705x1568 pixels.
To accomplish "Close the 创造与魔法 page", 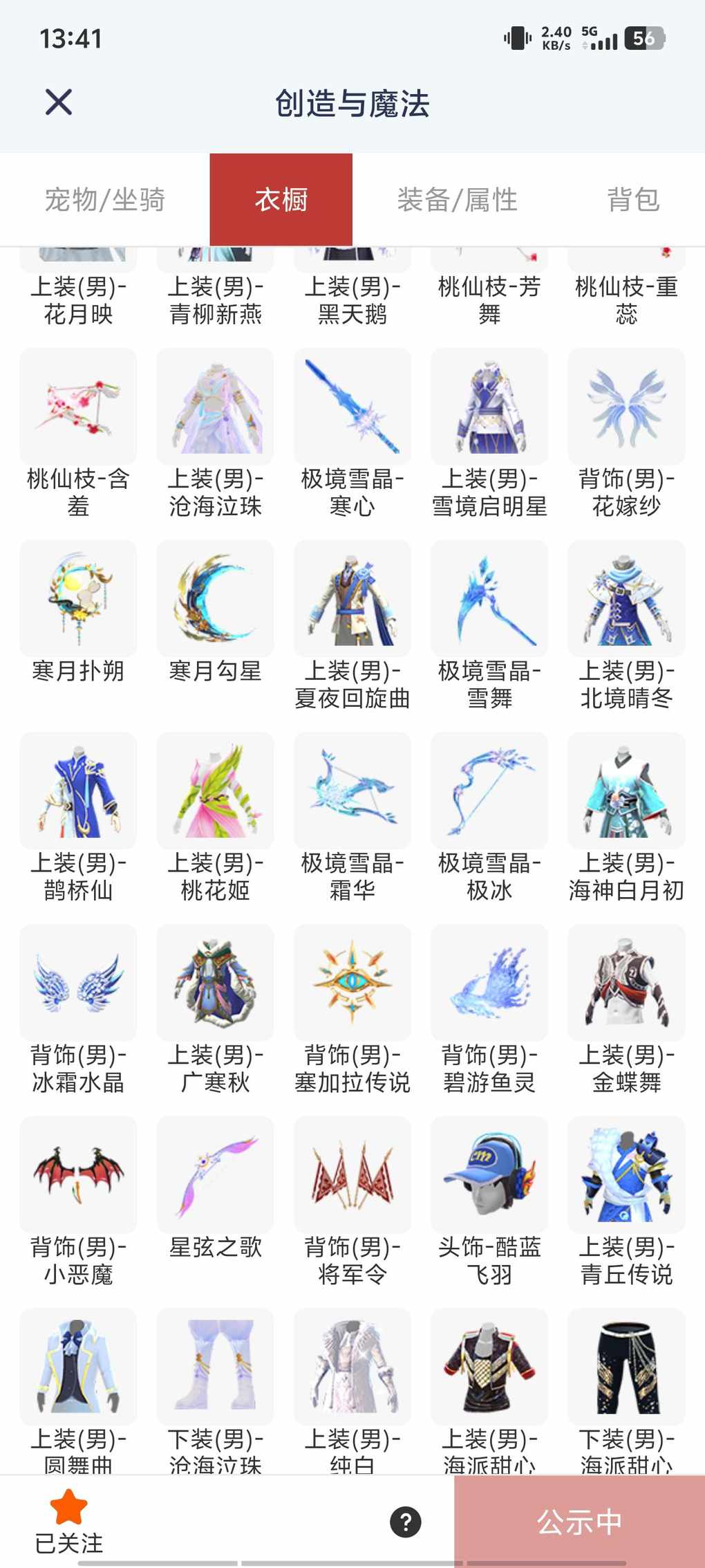I will pyautogui.click(x=59, y=103).
